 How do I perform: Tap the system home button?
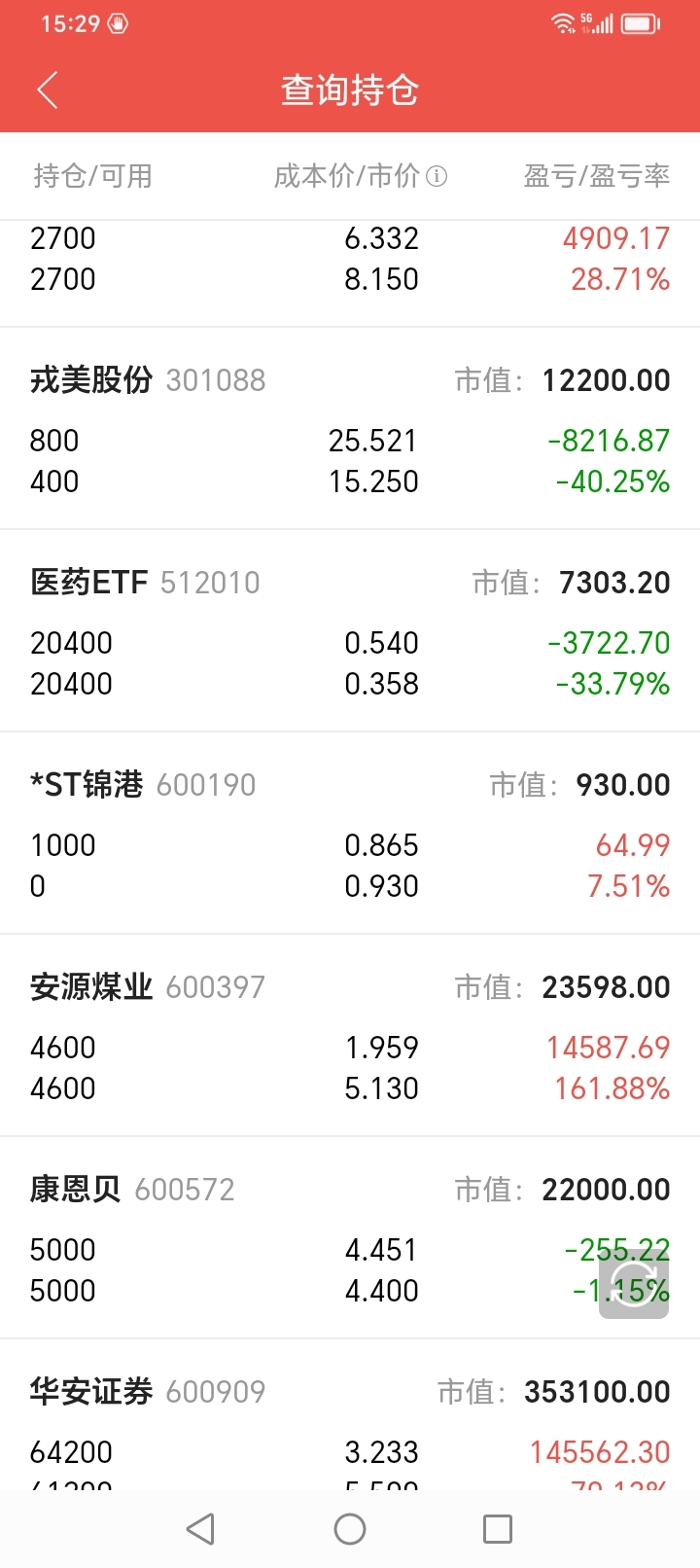click(350, 1529)
